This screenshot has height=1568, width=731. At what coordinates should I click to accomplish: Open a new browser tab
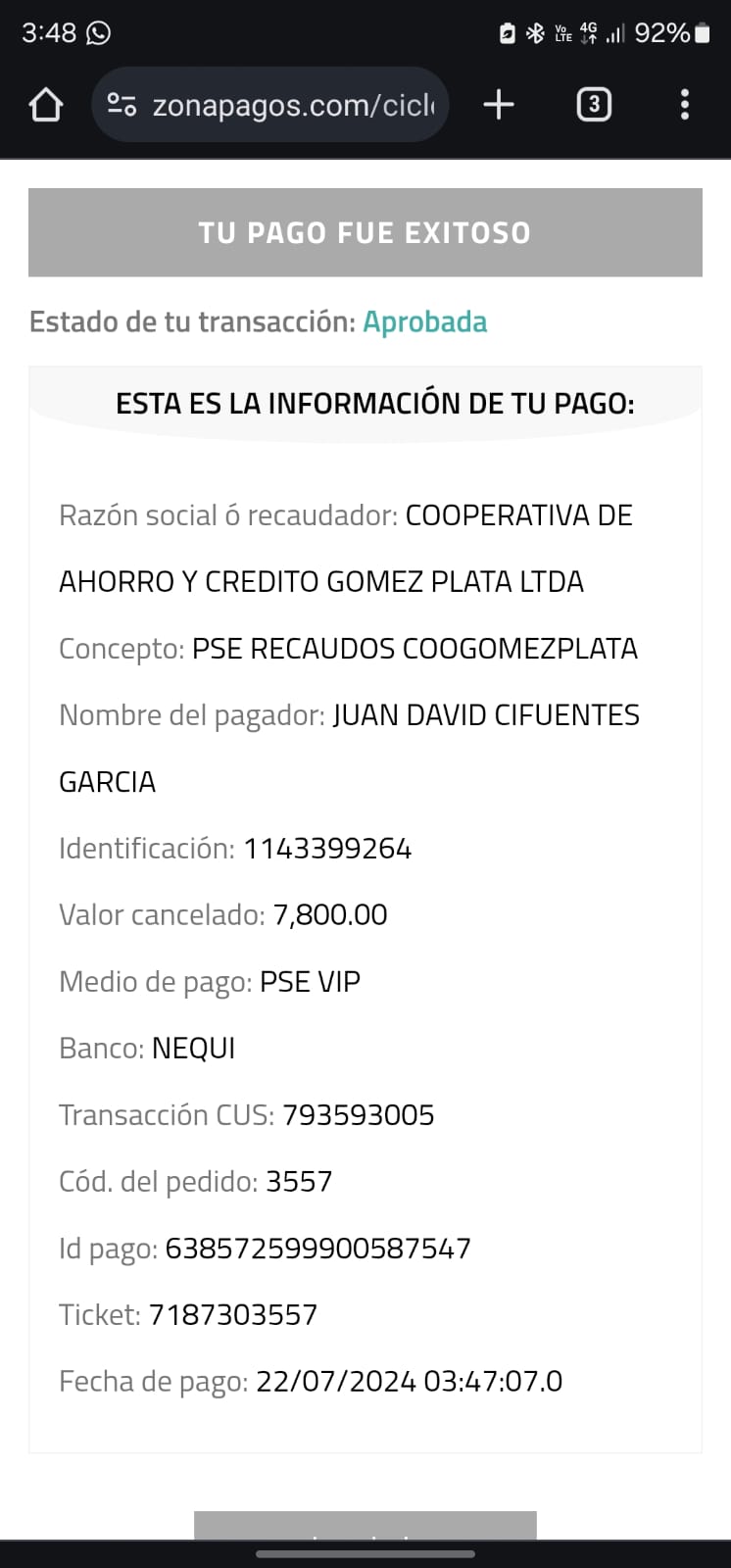[499, 105]
